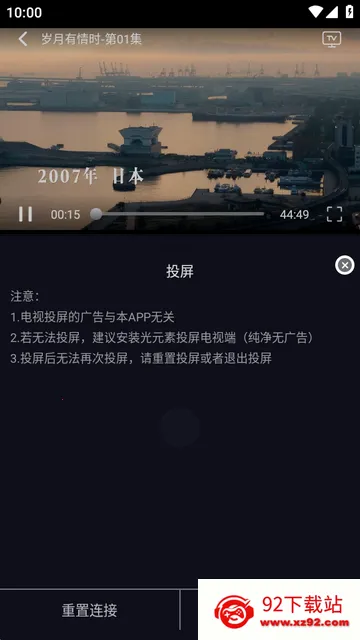
Task: Tap the 重置连接 button
Action: coord(90,611)
